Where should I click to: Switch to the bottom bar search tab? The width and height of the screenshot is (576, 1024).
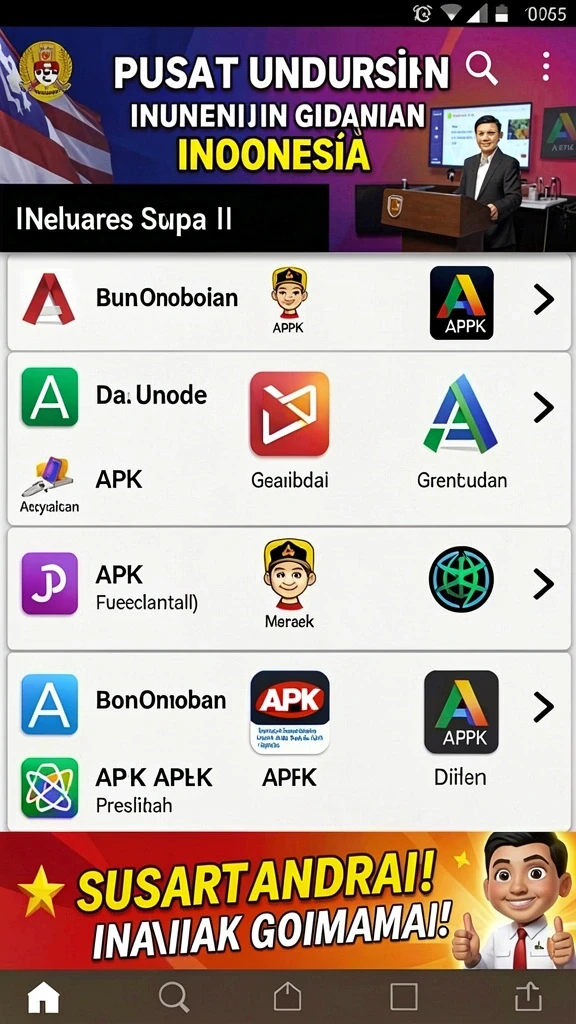pos(174,998)
